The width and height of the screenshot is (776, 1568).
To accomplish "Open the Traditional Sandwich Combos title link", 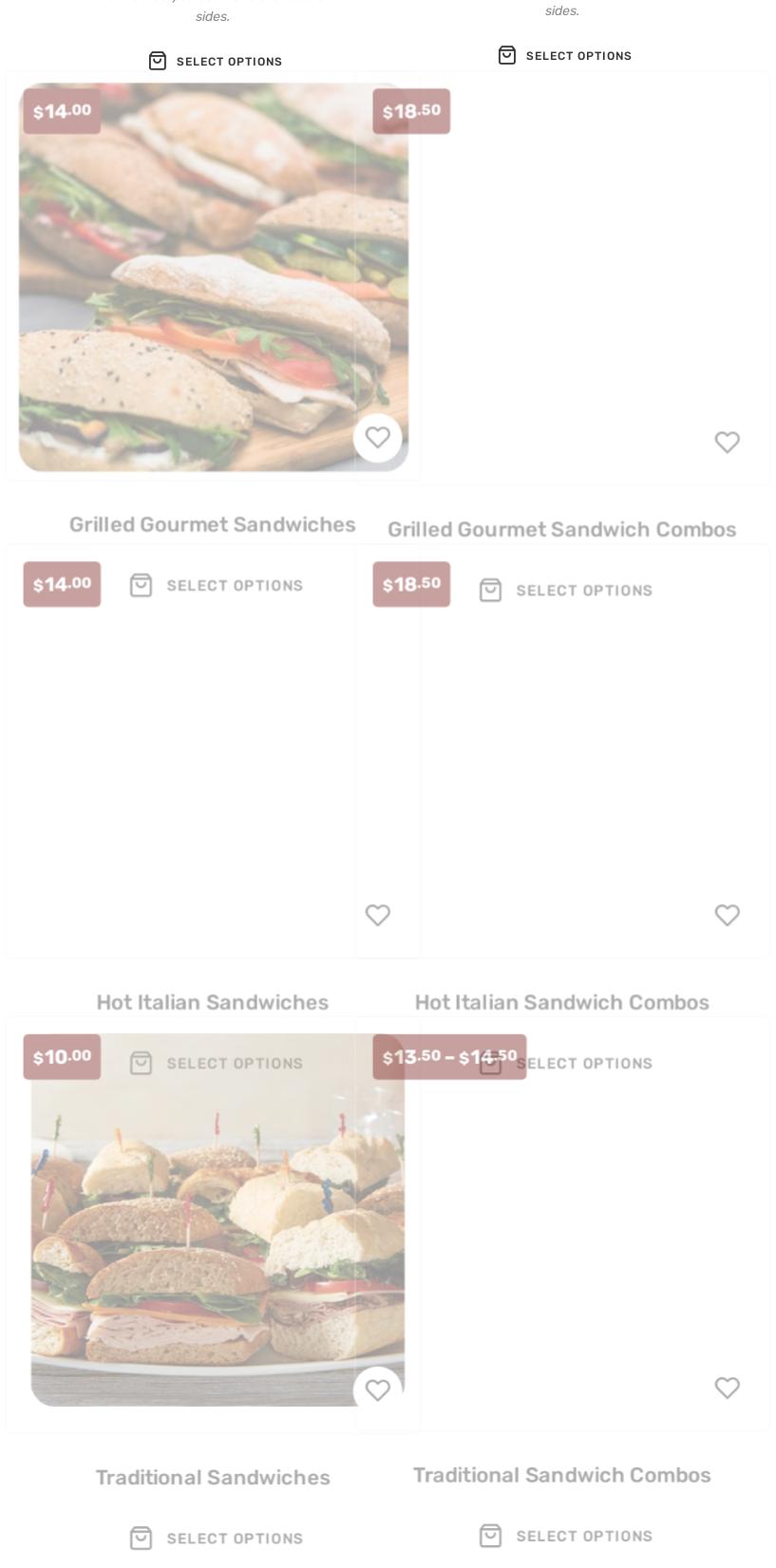I will pyautogui.click(x=561, y=1475).
